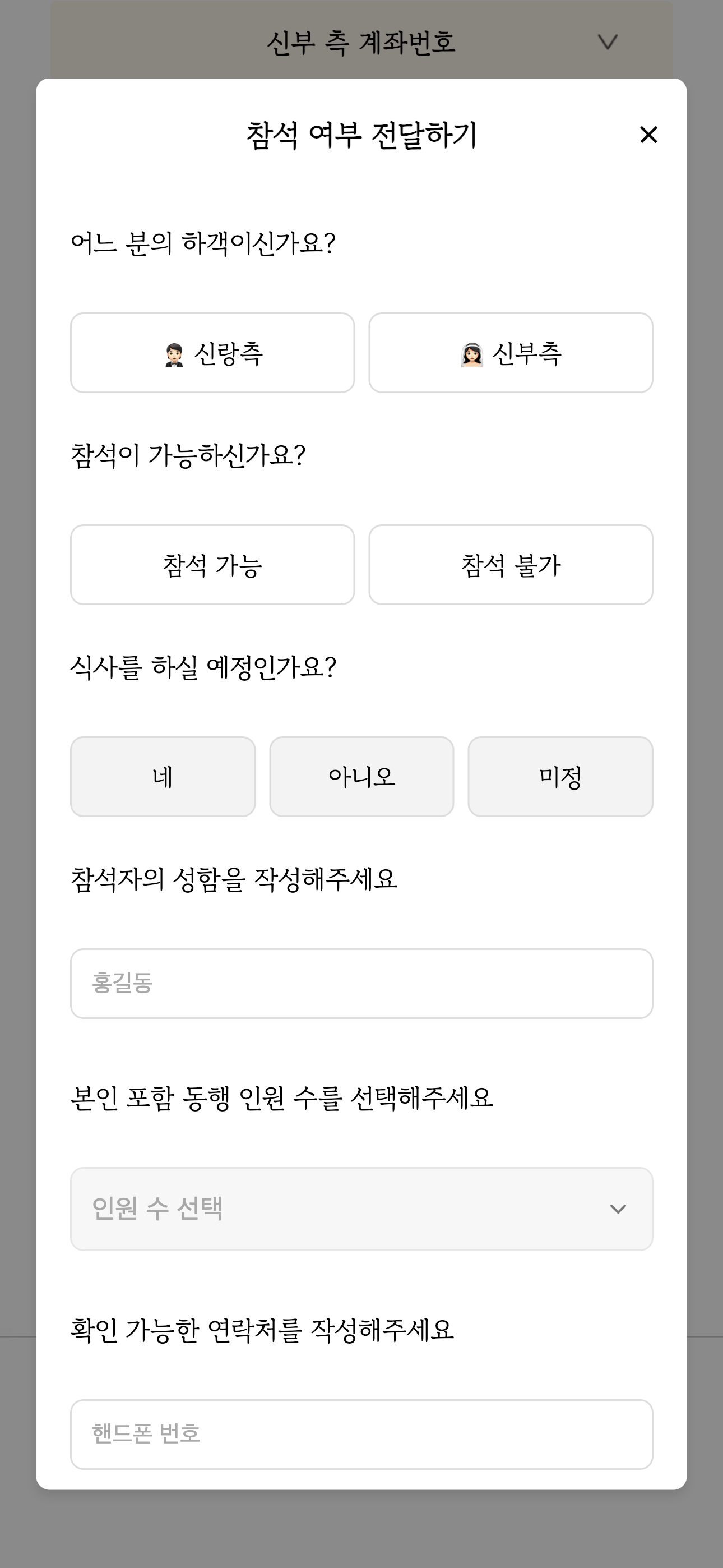Tap the 핸드폰 번호 contact field
Viewport: 723px width, 1568px height.
pyautogui.click(x=361, y=1434)
